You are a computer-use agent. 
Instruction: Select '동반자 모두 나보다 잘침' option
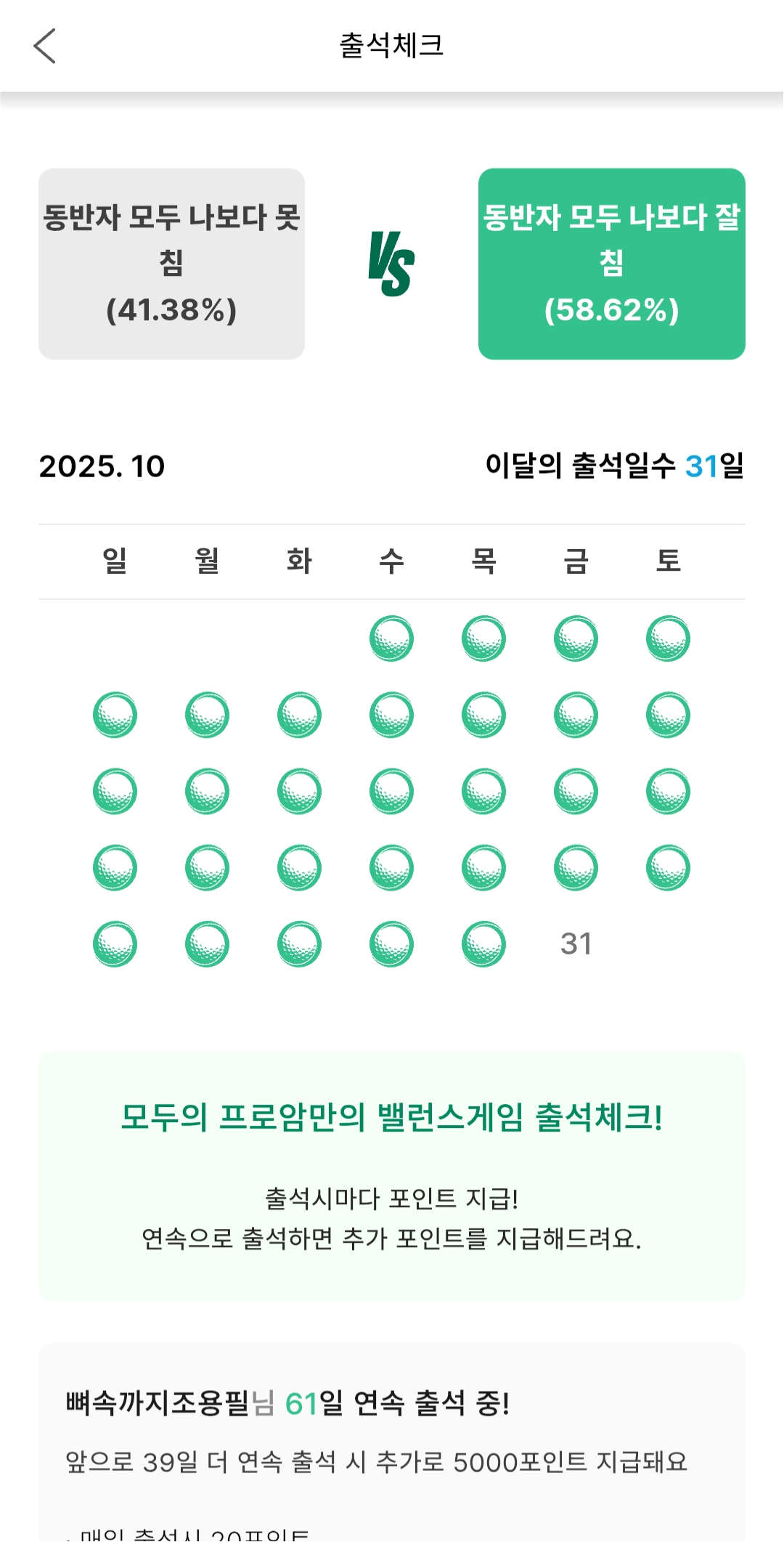pyautogui.click(x=611, y=264)
